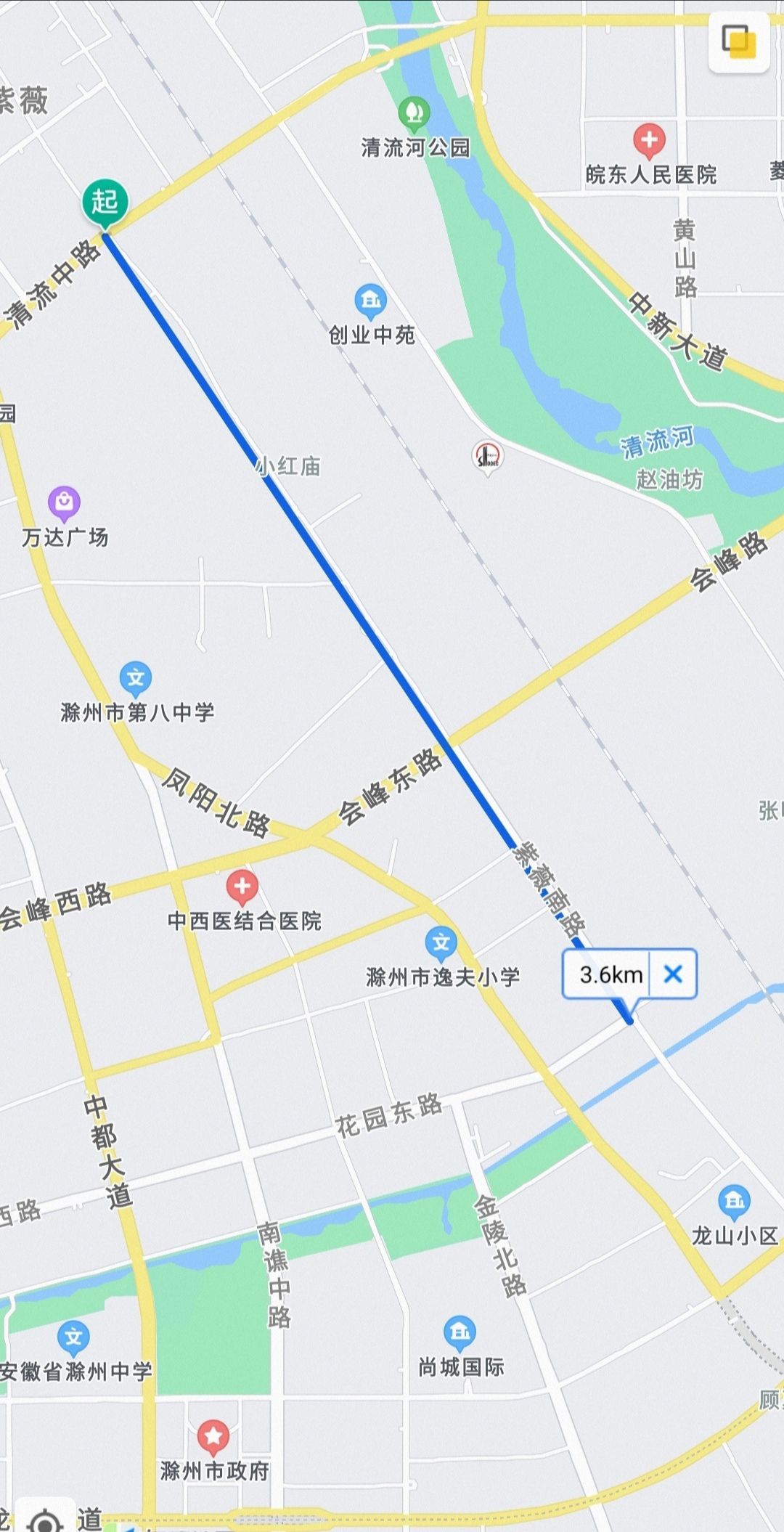Image resolution: width=784 pixels, height=1532 pixels.
Task: Open 清流河公园 park marker
Action: (x=415, y=114)
